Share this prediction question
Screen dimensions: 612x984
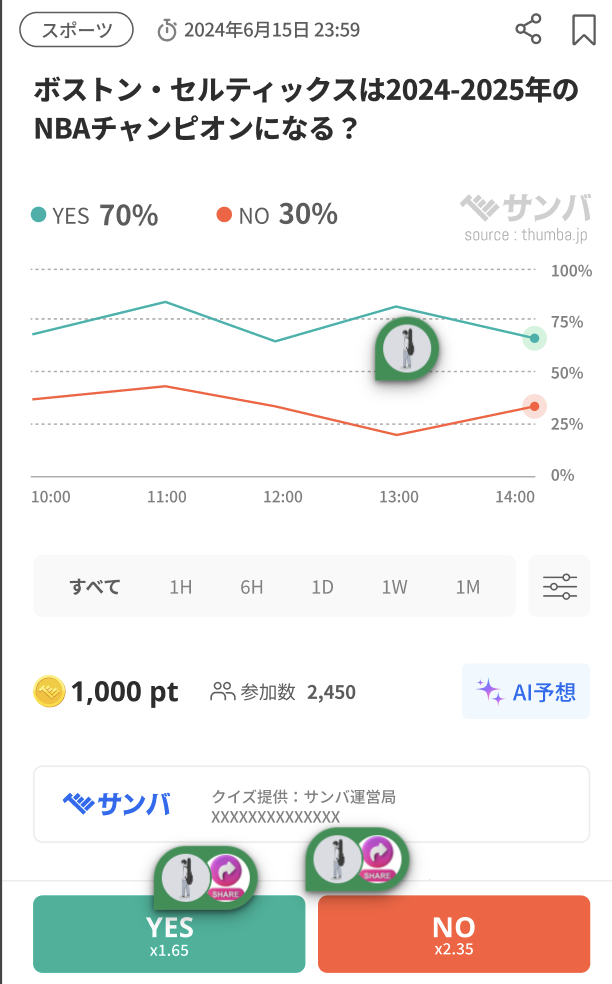click(x=528, y=29)
